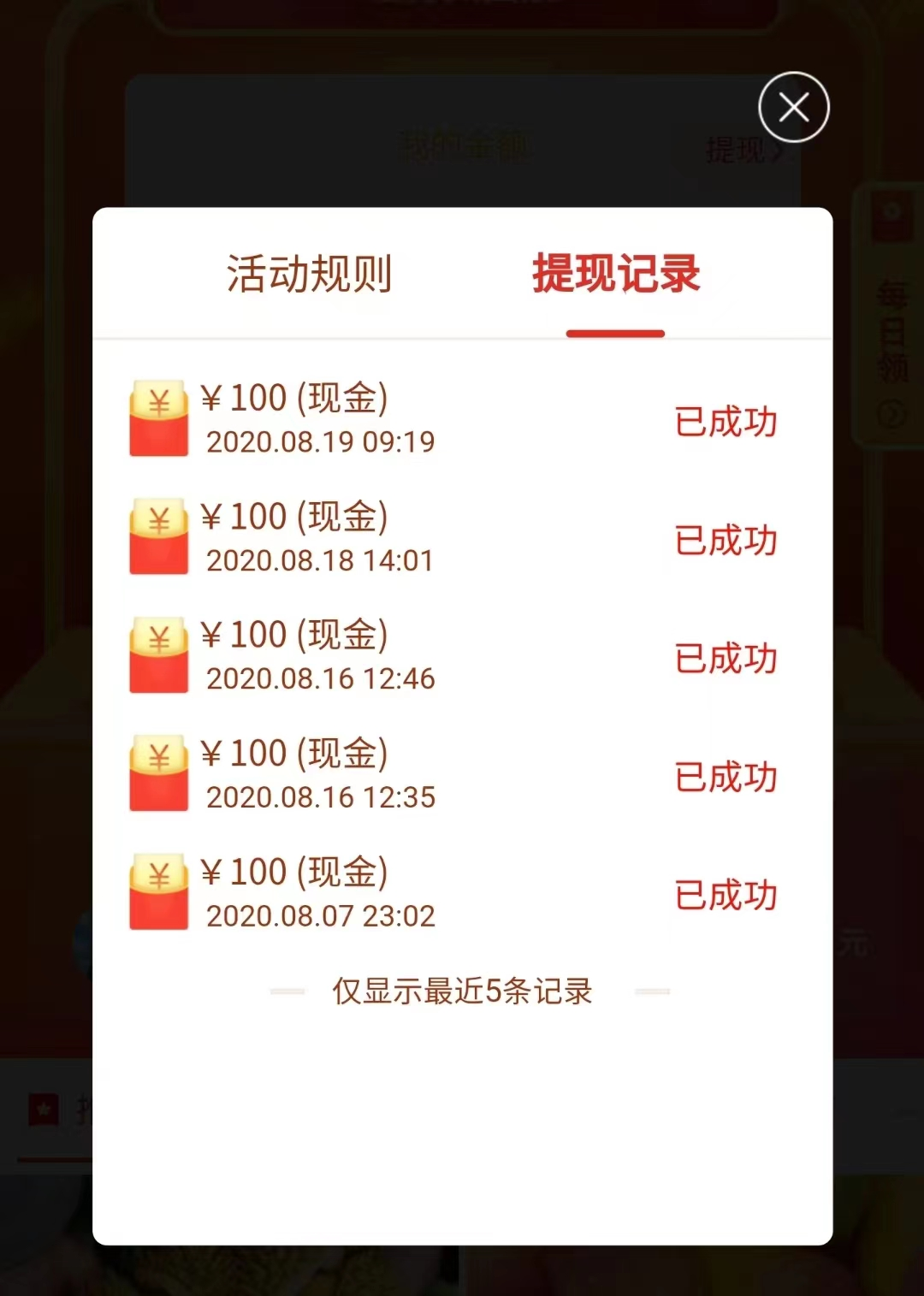The height and width of the screenshot is (1296, 924).
Task: Click the red envelope icon on the 2020.08.18 entry
Action: click(157, 536)
